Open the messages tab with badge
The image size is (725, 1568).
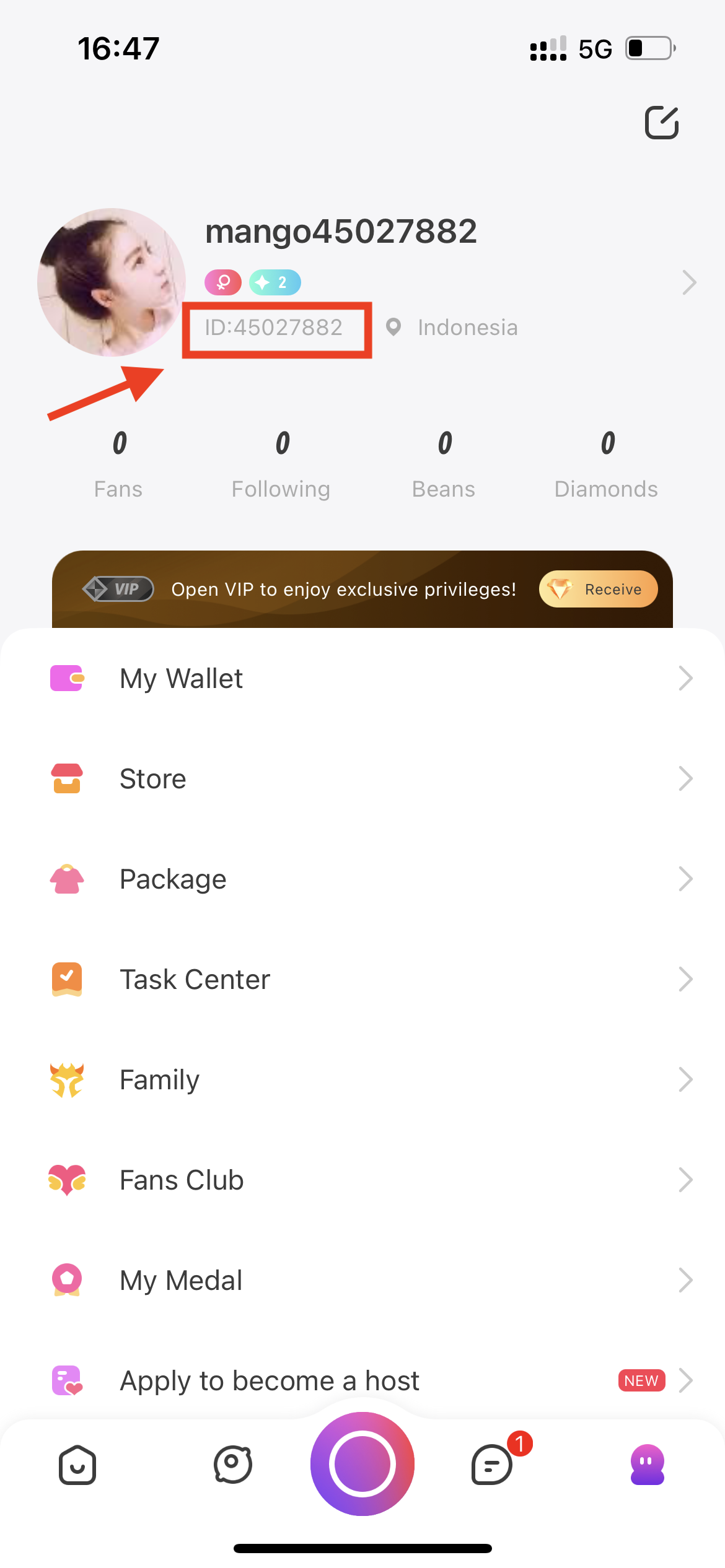pos(493,1465)
